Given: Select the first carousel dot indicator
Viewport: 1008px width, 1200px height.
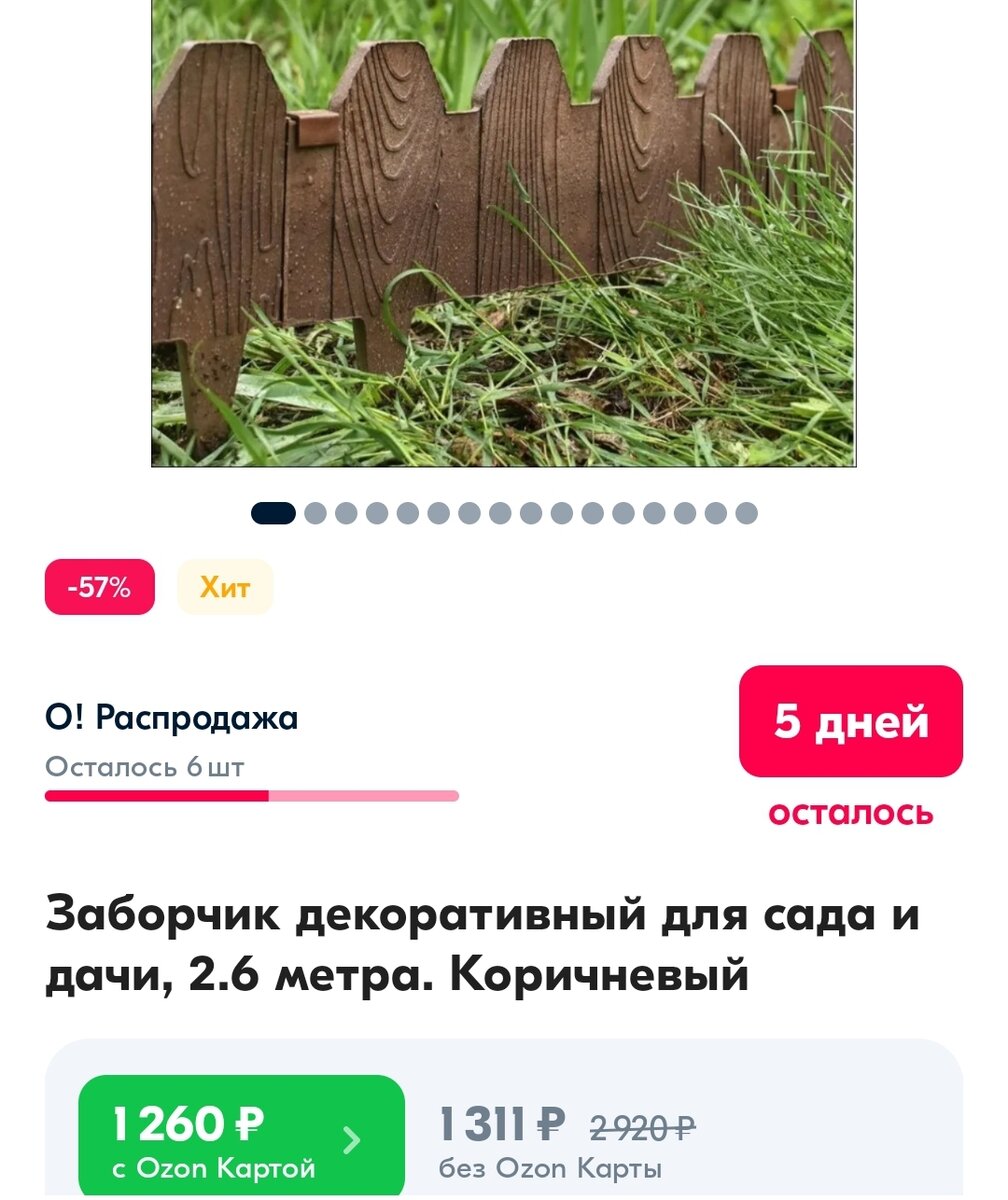Looking at the screenshot, I should (x=272, y=512).
